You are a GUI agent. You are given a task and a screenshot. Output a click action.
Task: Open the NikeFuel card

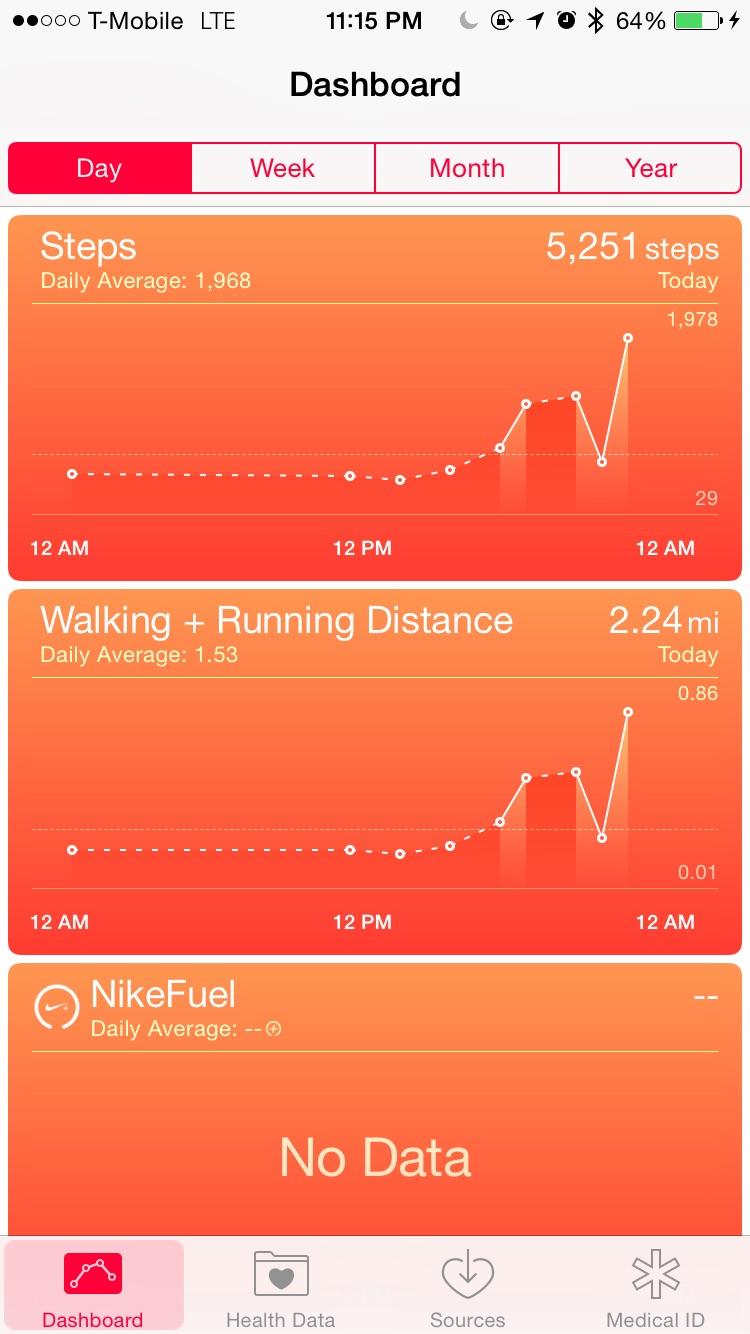375,1099
